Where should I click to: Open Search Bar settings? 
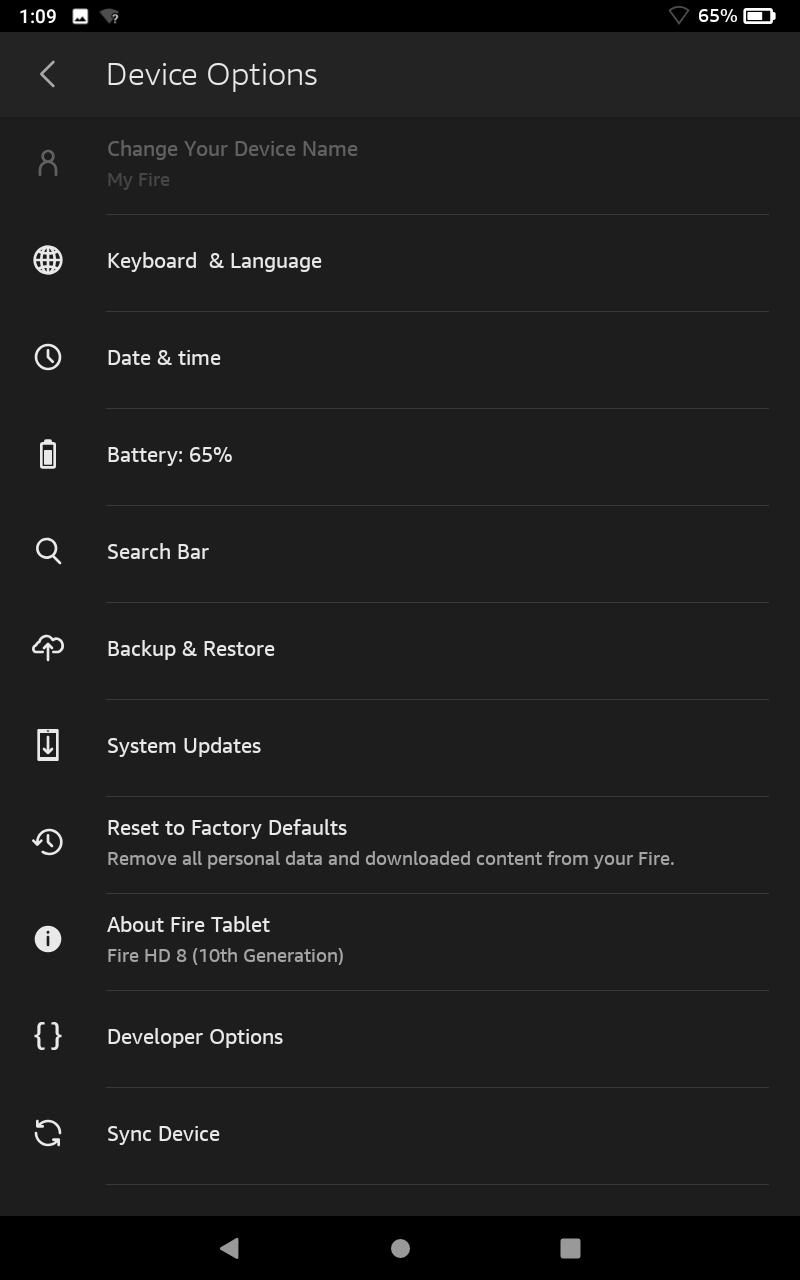click(x=400, y=553)
